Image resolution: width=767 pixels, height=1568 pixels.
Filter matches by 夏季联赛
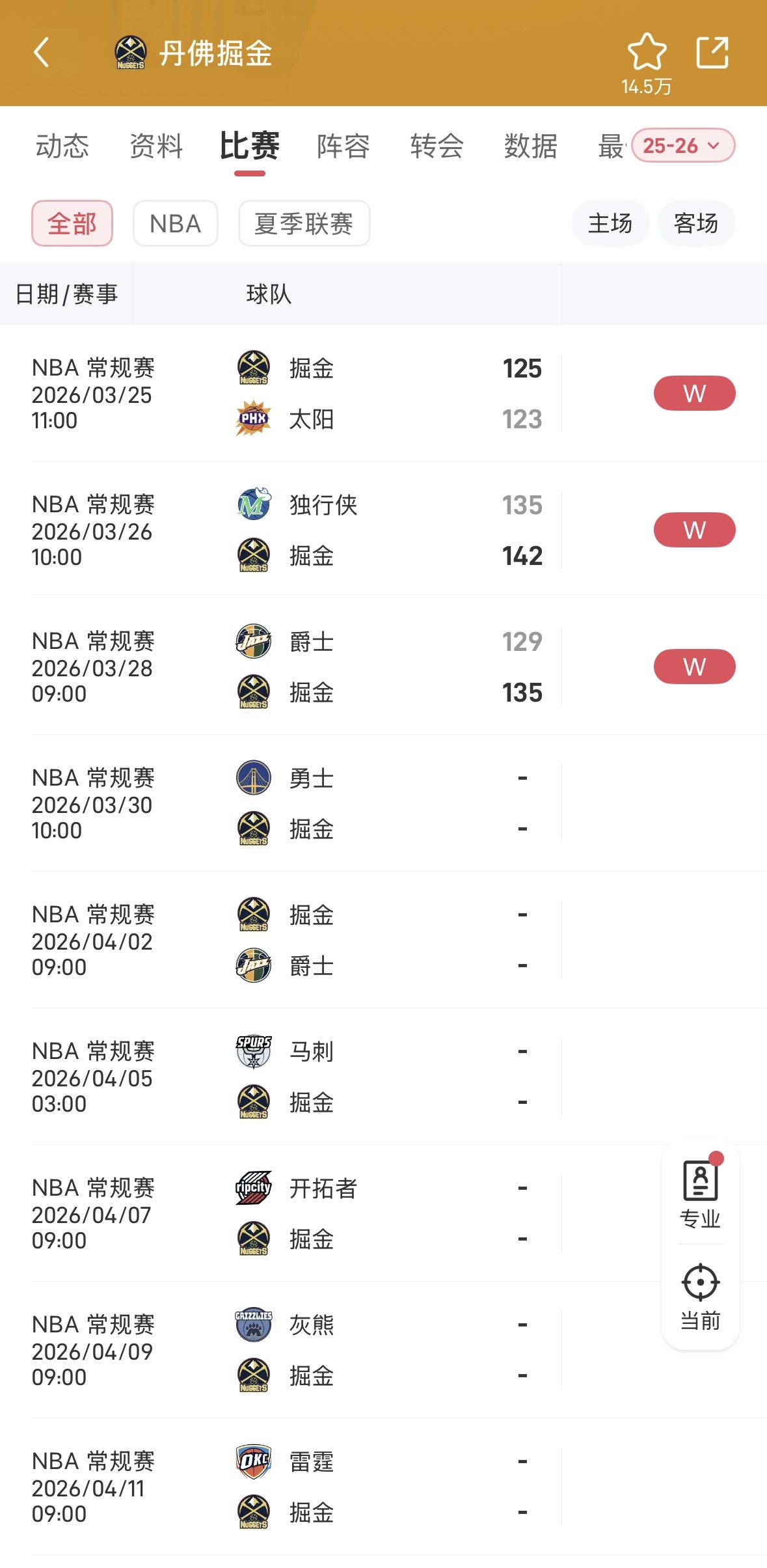tap(304, 223)
